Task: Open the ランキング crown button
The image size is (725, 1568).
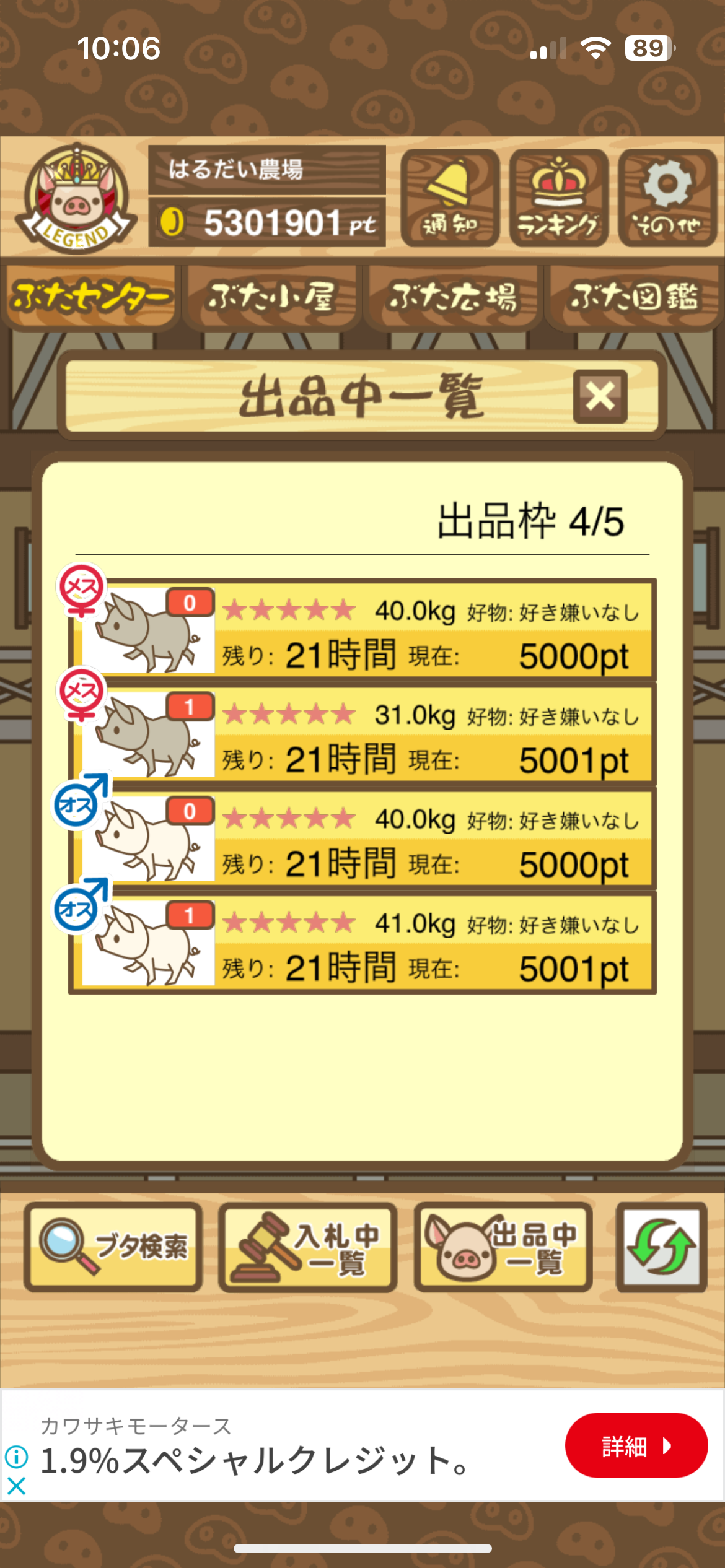Action: [x=558, y=198]
